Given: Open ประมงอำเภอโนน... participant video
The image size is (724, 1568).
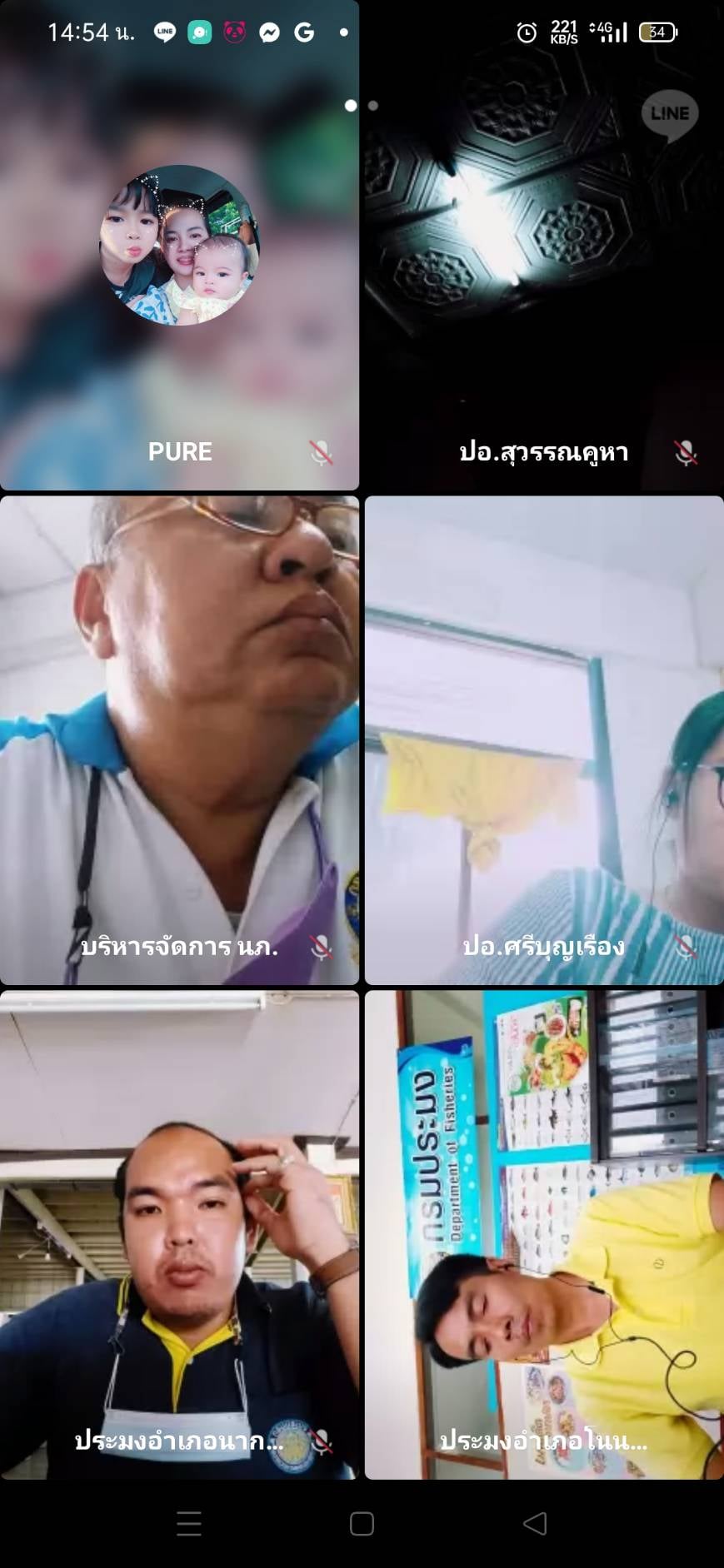Looking at the screenshot, I should point(543,1234).
